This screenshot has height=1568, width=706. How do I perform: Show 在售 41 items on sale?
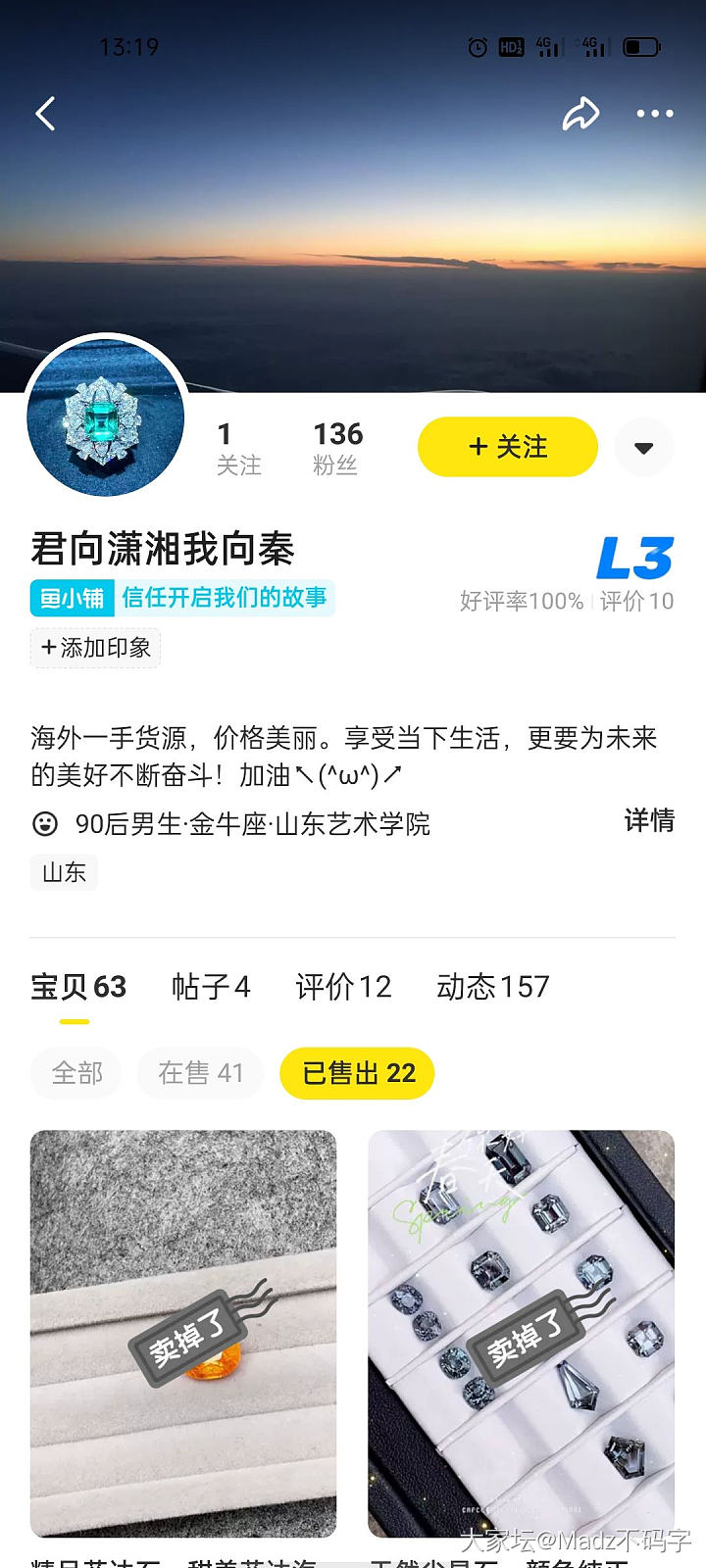pyautogui.click(x=200, y=1073)
